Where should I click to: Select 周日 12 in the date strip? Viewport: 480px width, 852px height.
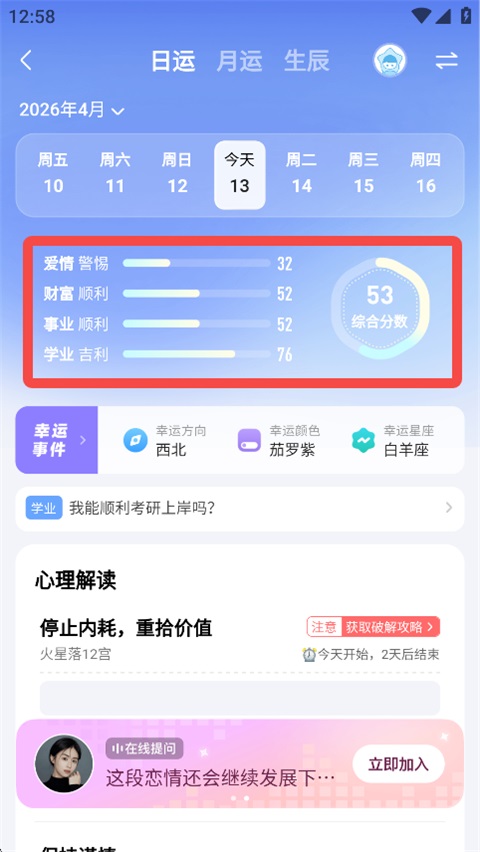coord(177,174)
